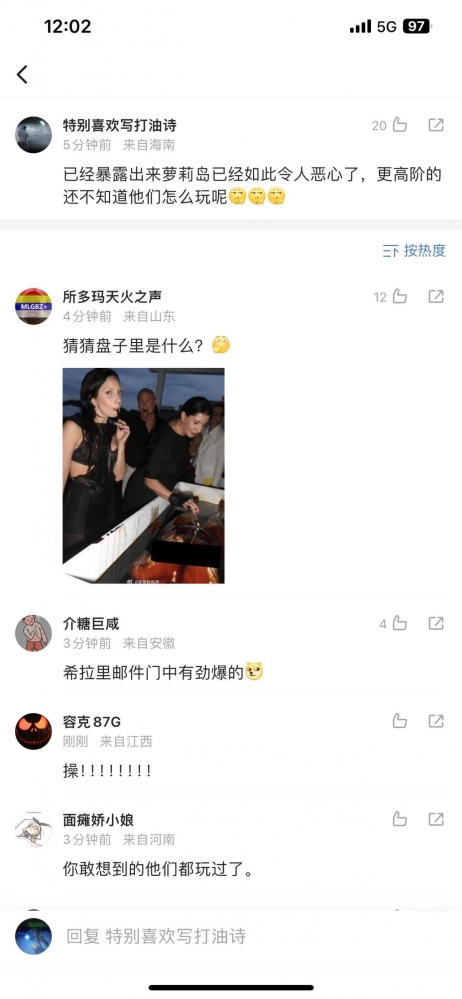Share 介糖巨咸's reply
Image resolution: width=462 pixels, height=999 pixels.
click(436, 623)
